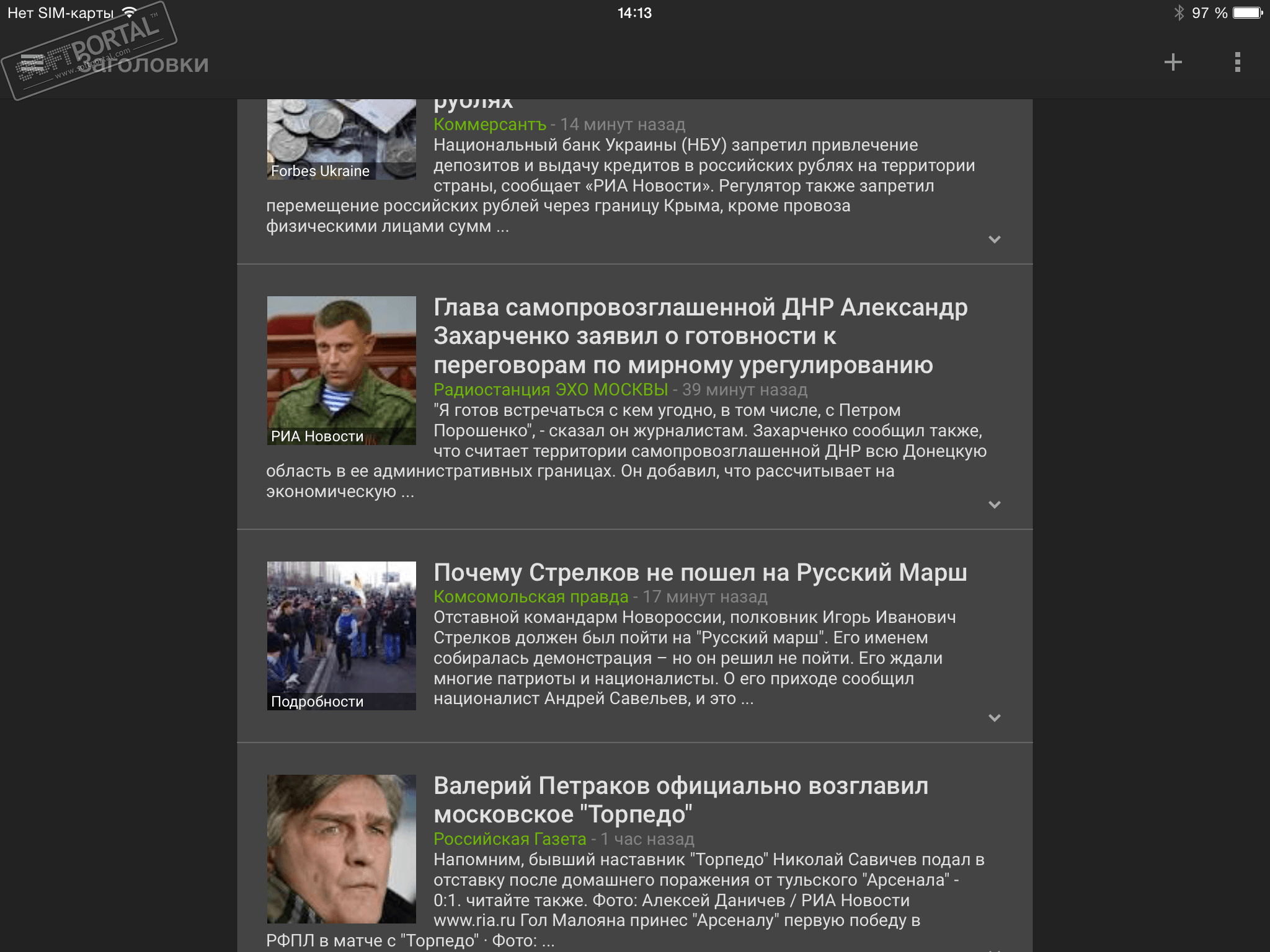Expand the Комсомольская правда story

pyautogui.click(x=994, y=718)
